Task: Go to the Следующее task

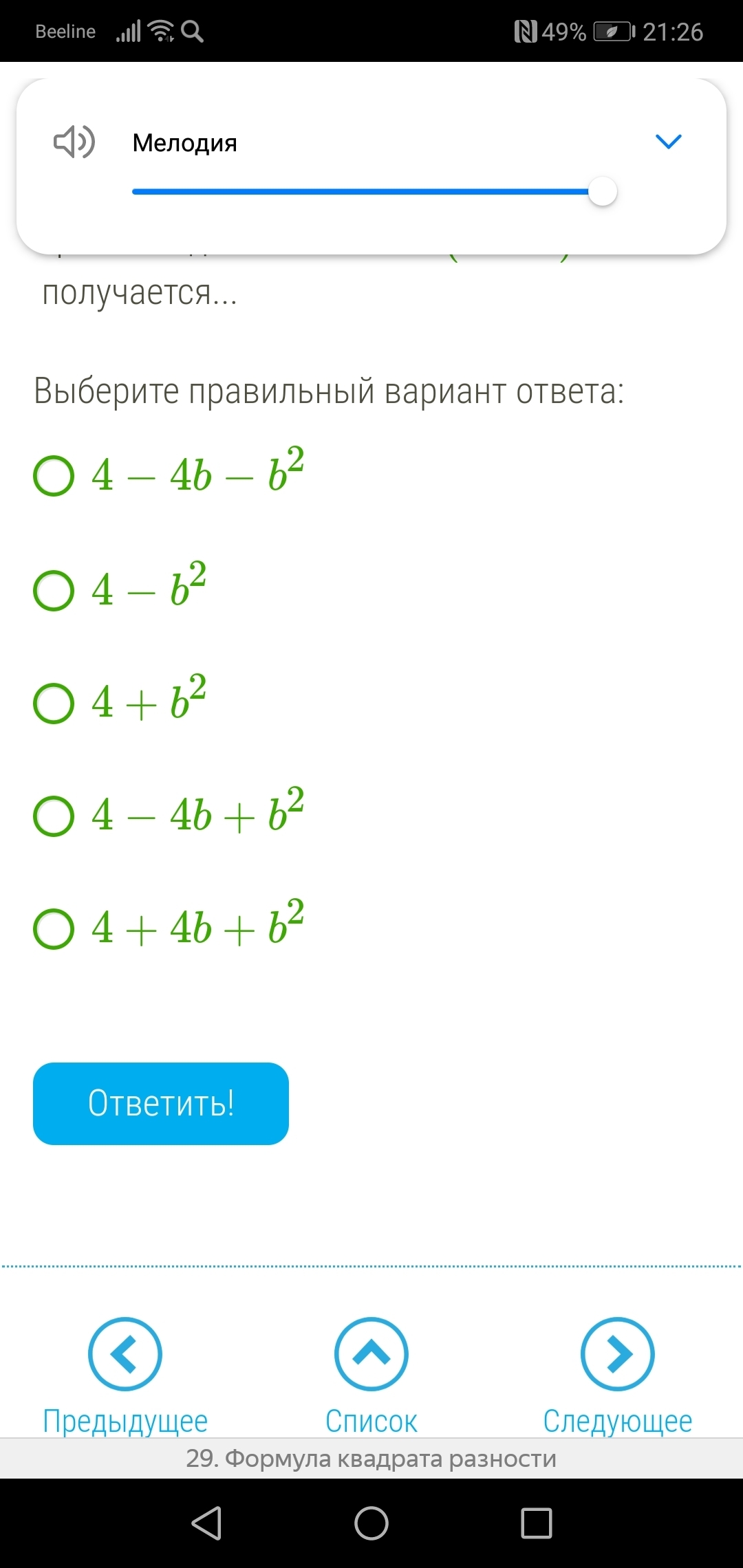Action: [x=618, y=1375]
